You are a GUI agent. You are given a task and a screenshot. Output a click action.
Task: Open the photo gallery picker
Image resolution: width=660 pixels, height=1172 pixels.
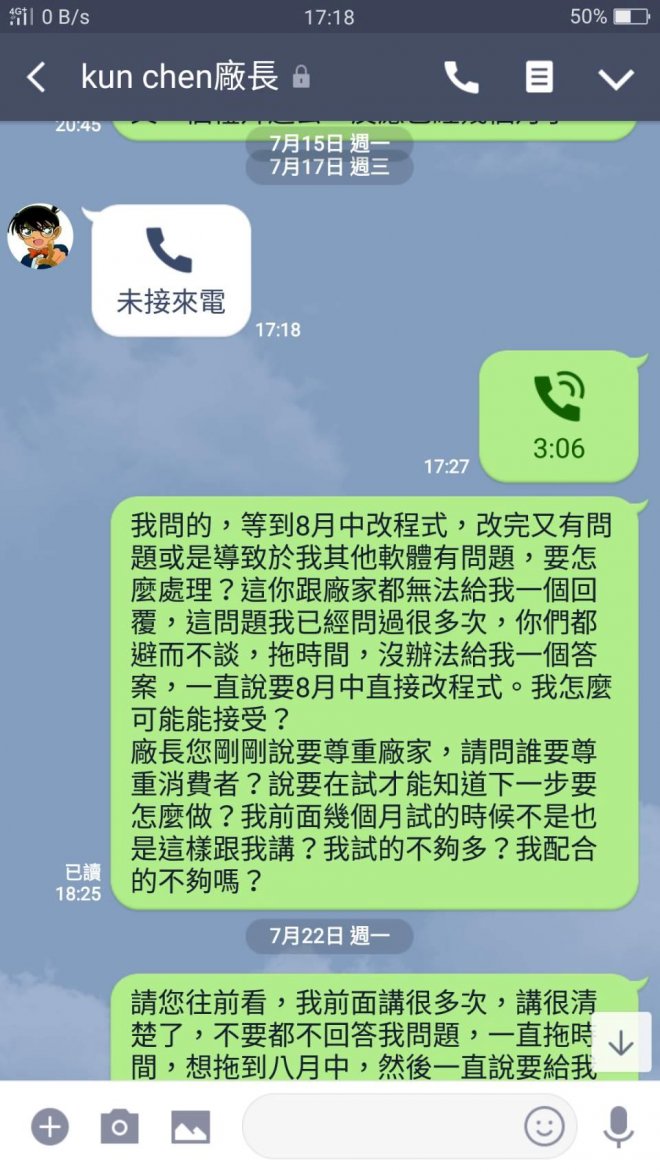pyautogui.click(x=190, y=1127)
